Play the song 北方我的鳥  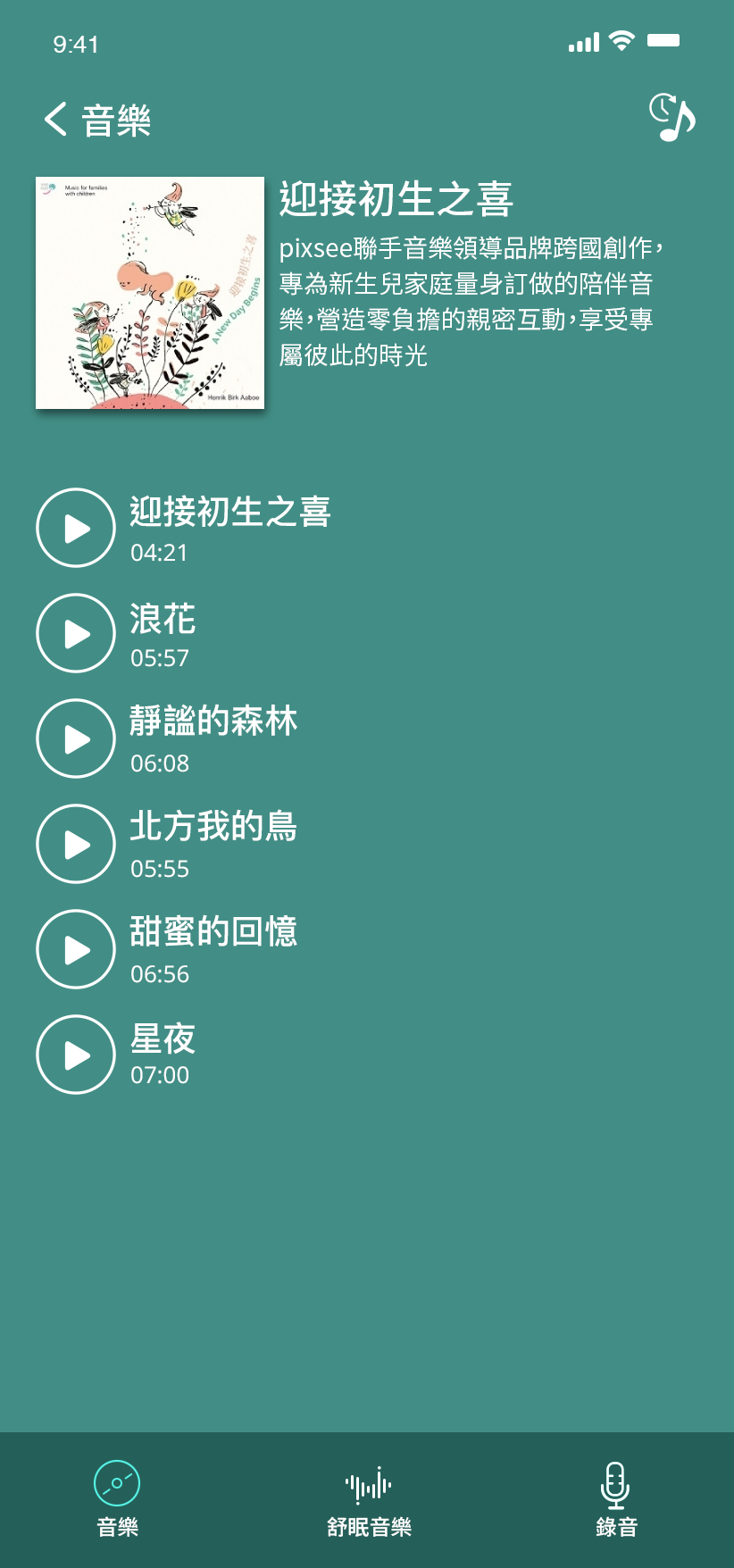pos(76,844)
